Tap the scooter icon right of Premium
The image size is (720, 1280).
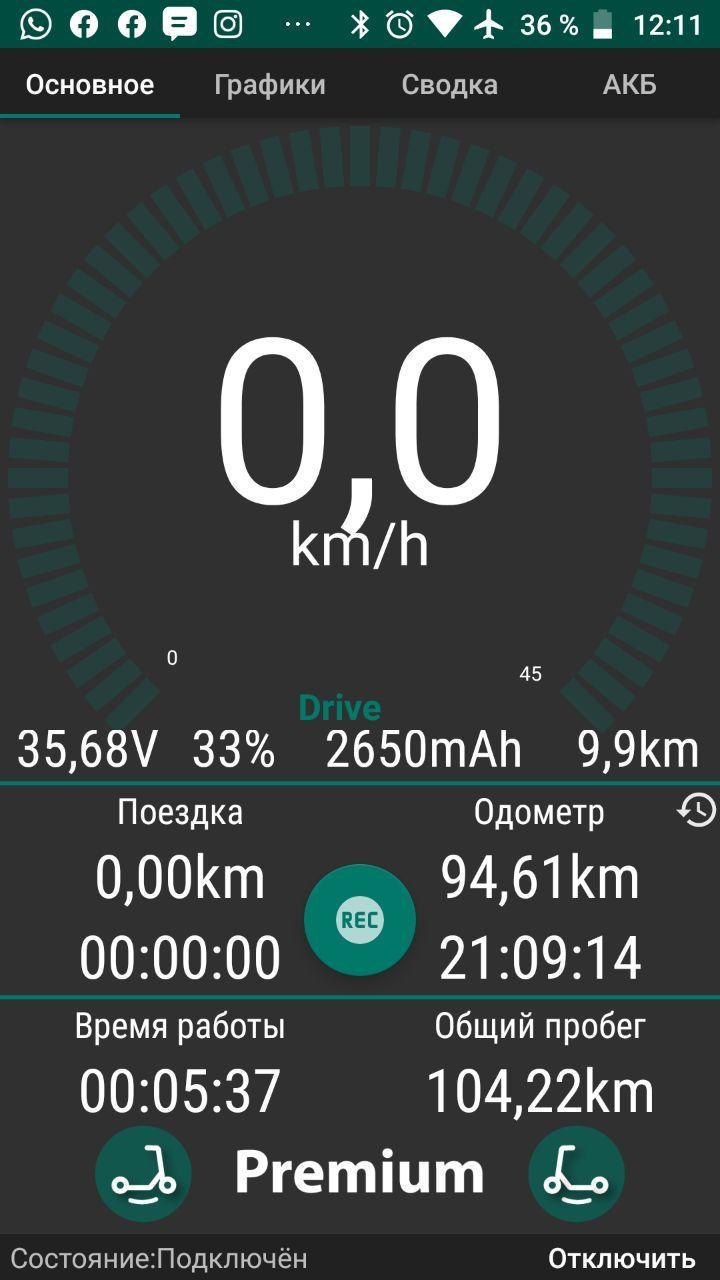coord(577,1174)
